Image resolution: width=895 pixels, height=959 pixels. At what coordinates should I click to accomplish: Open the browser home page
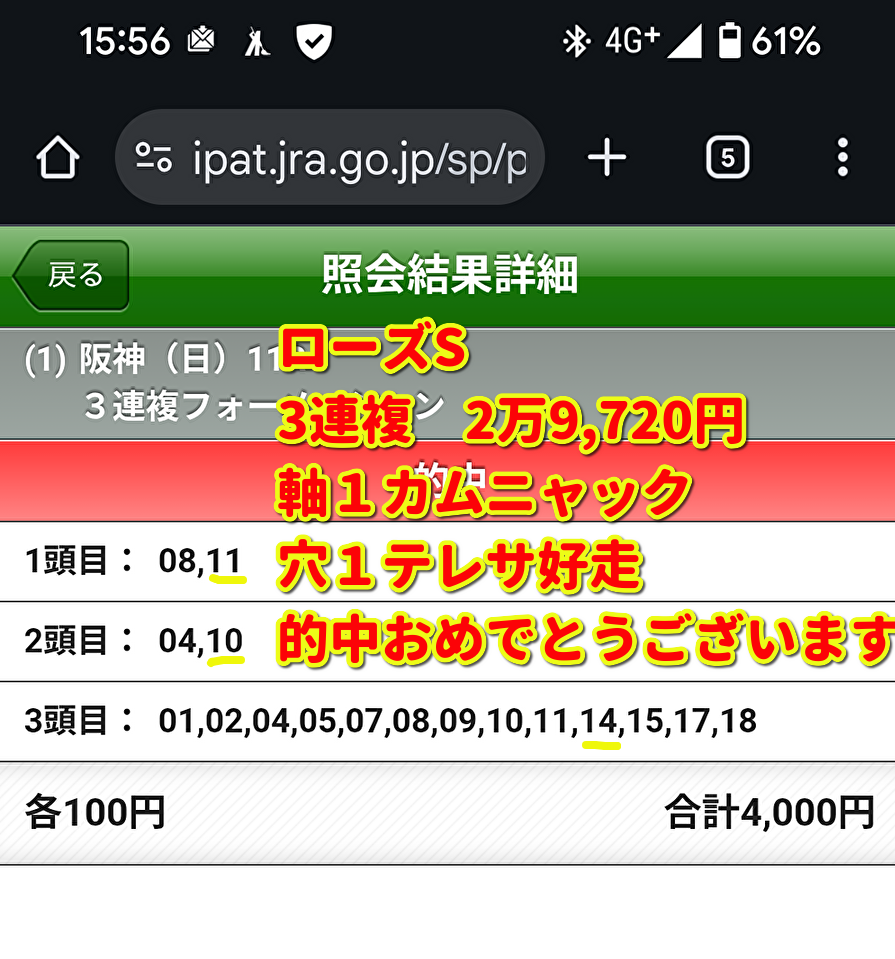coord(58,158)
